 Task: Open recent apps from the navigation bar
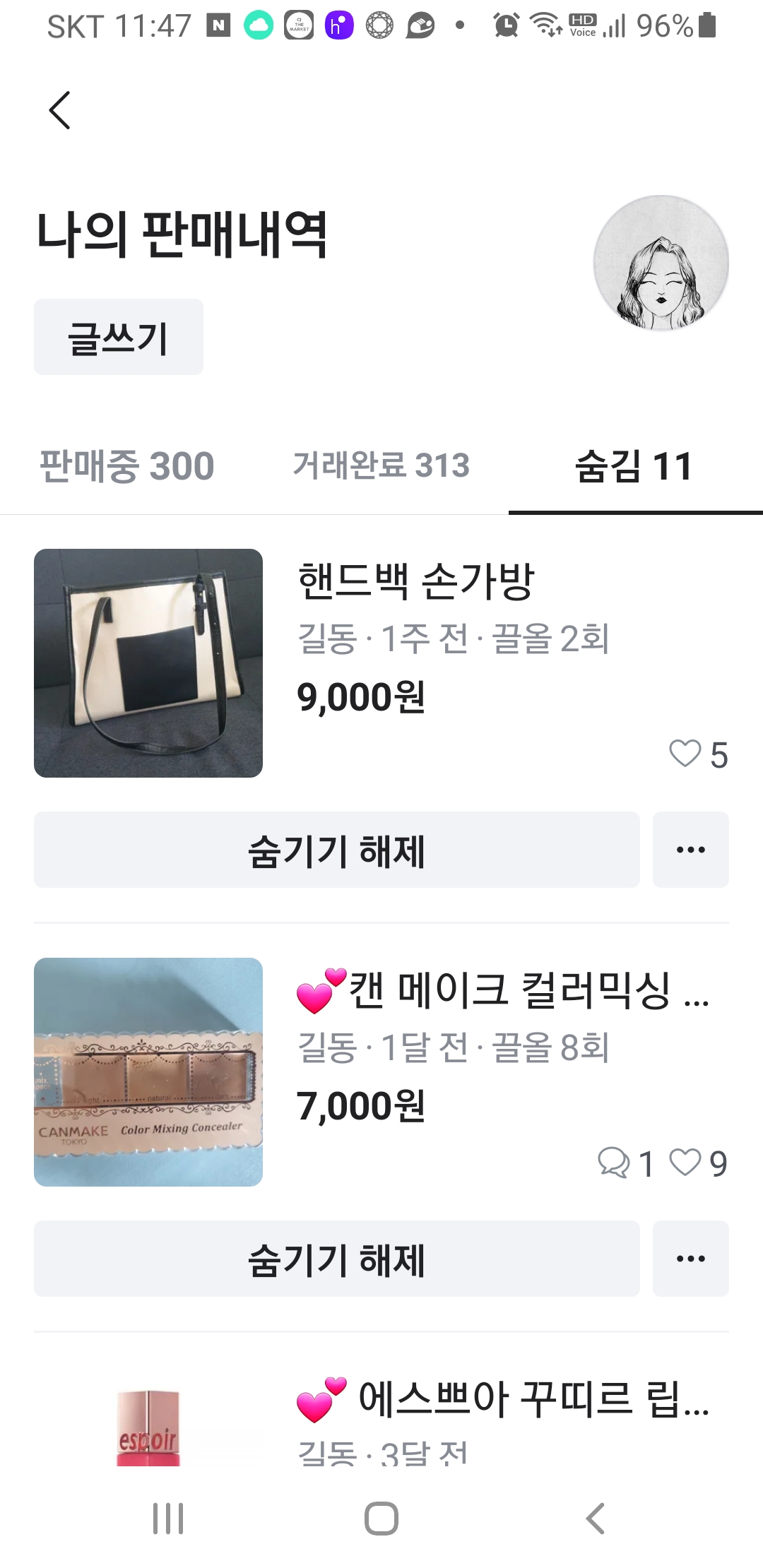coord(168,1519)
